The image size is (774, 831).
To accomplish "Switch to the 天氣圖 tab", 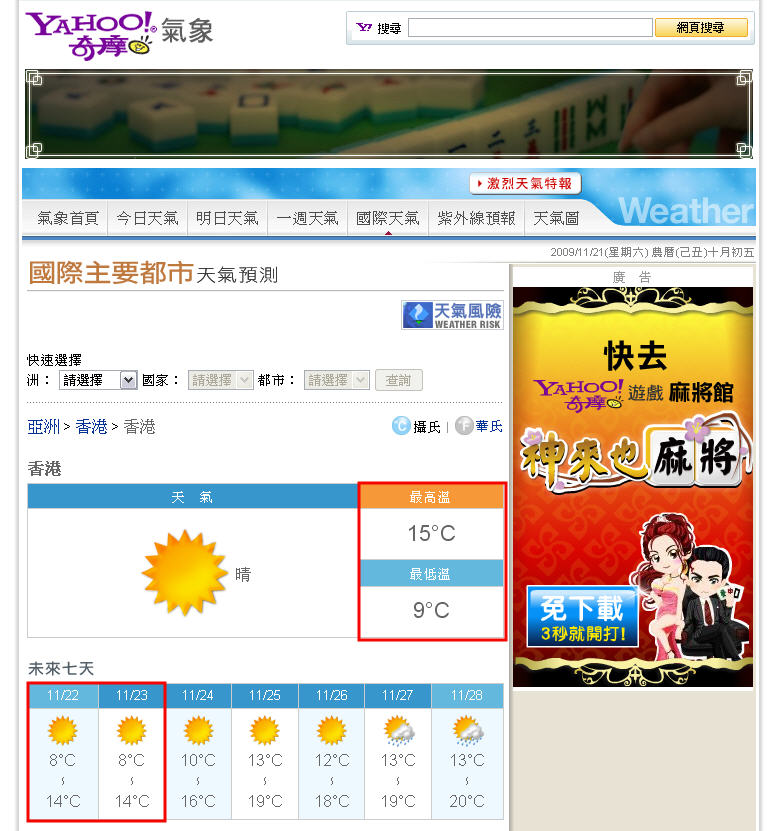I will [x=556, y=217].
